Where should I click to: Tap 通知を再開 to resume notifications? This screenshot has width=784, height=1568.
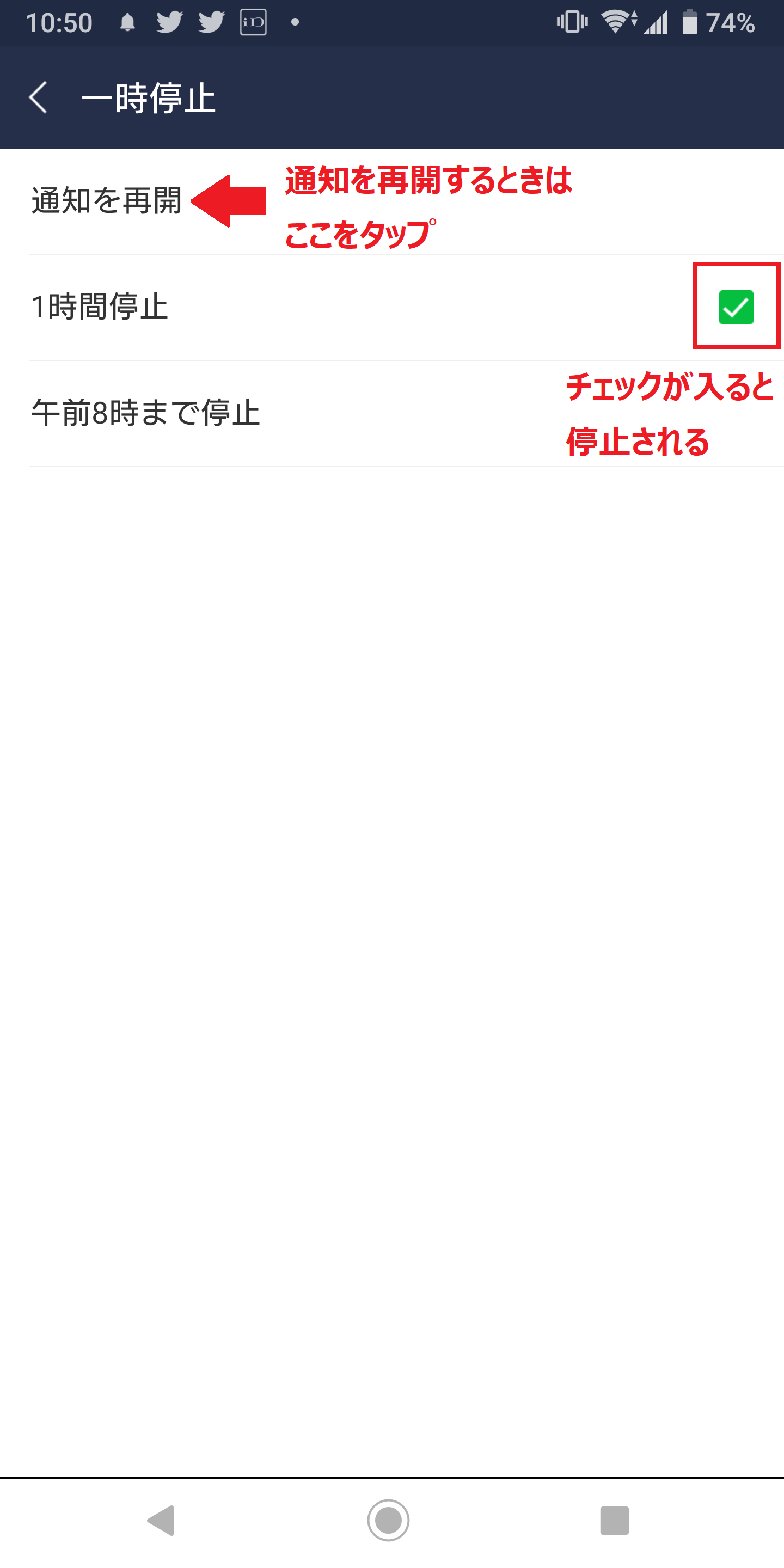[x=392, y=201]
